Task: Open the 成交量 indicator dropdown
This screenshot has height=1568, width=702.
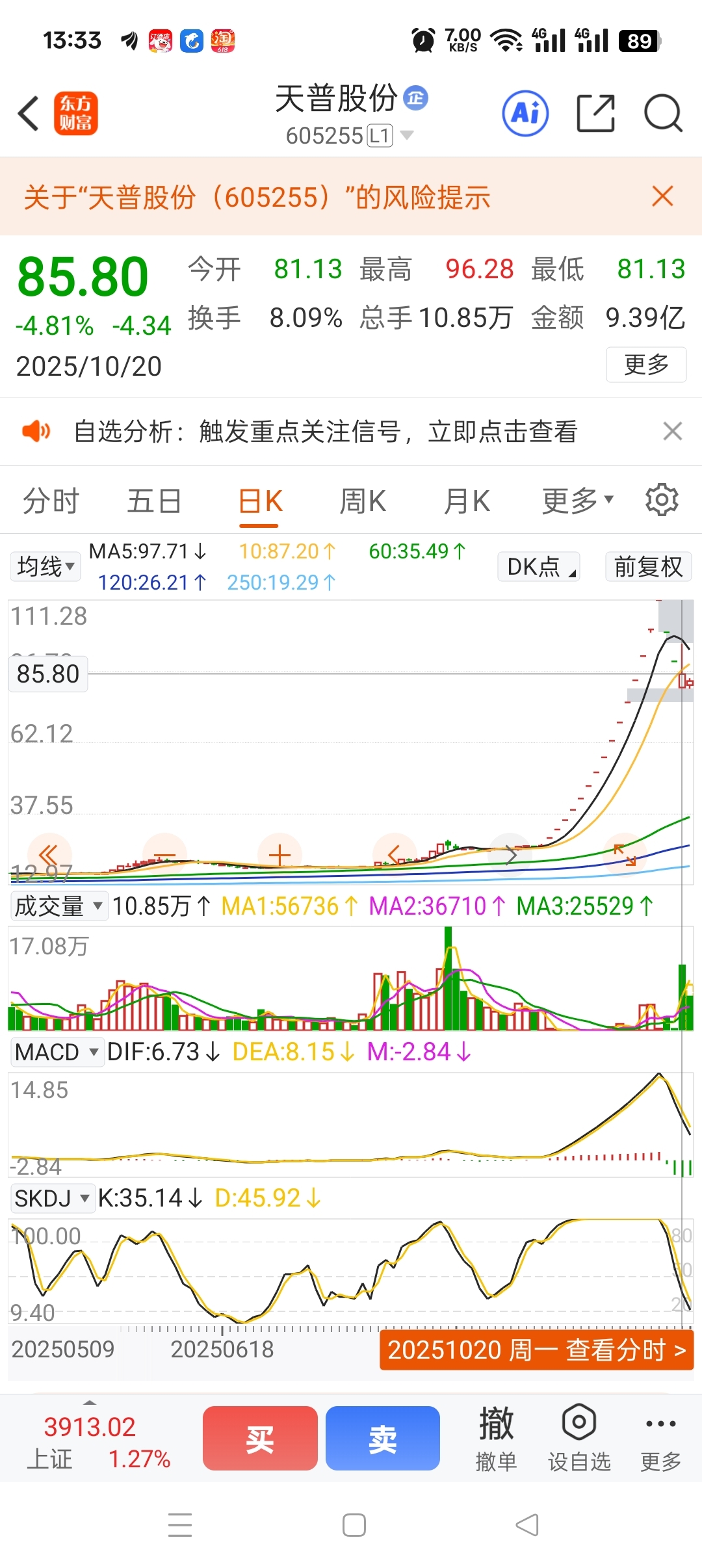Action: [x=58, y=906]
